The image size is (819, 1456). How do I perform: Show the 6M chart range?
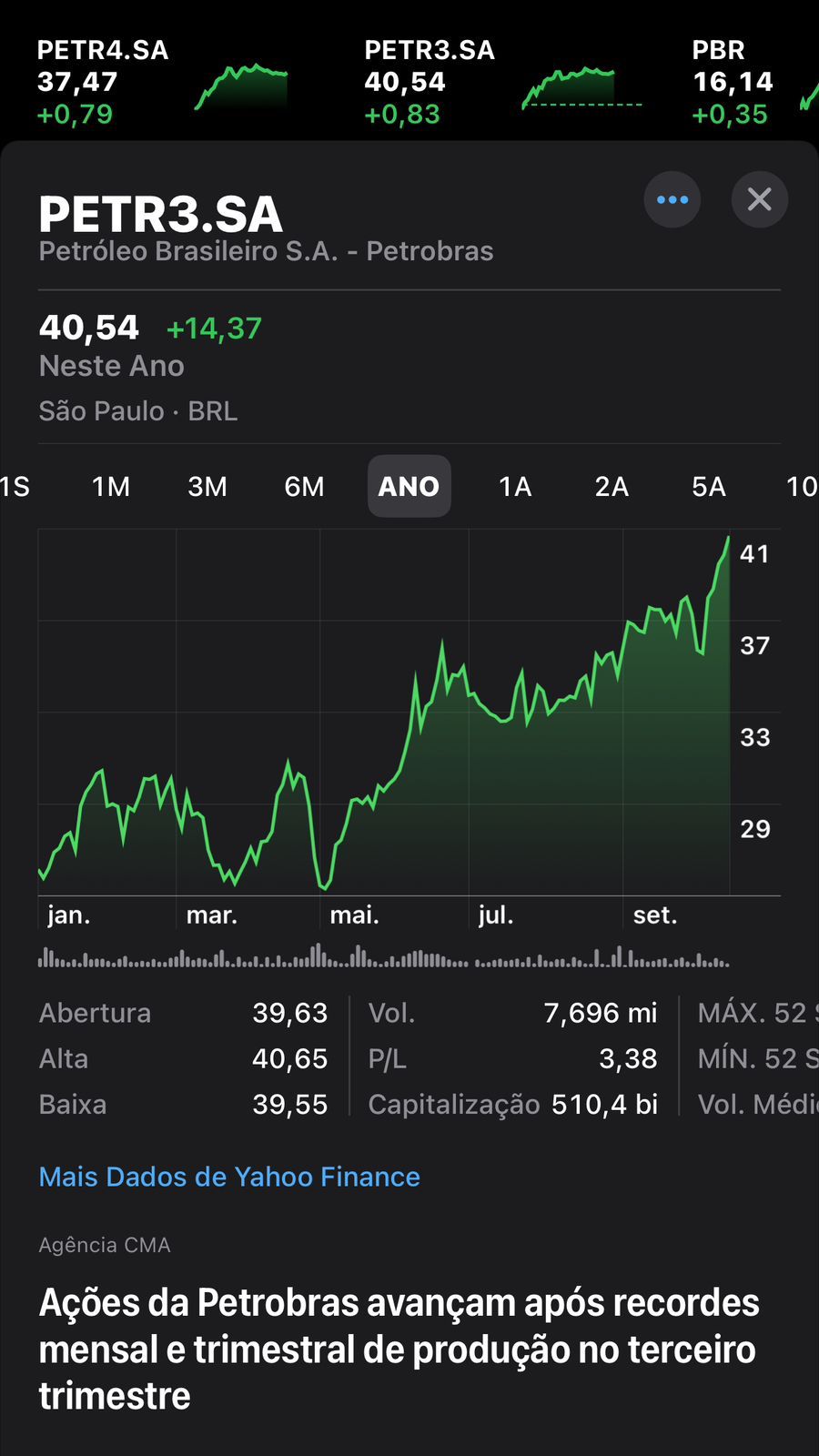click(304, 487)
